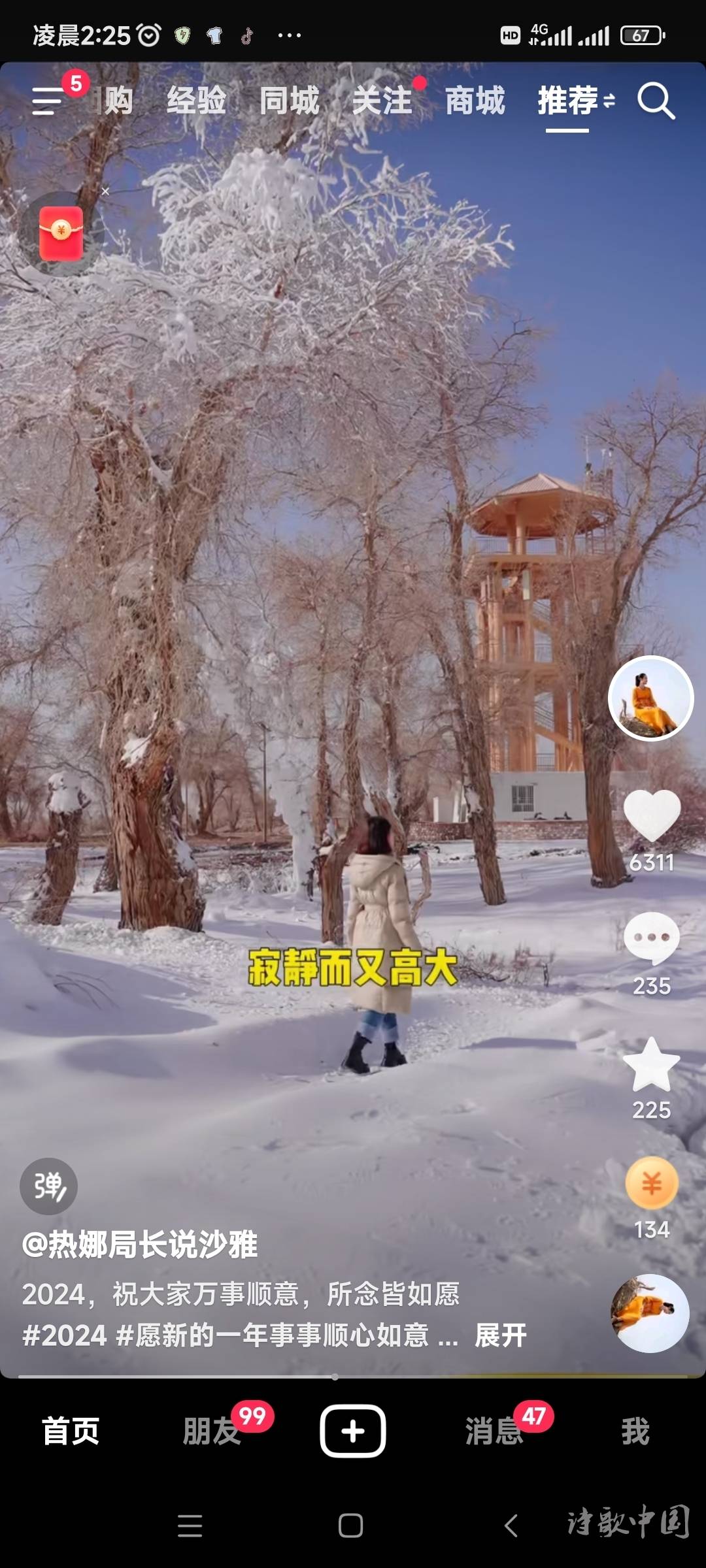Open @热娜局长说沙雅 profile link
This screenshot has height=1568, width=706.
coord(140,1244)
